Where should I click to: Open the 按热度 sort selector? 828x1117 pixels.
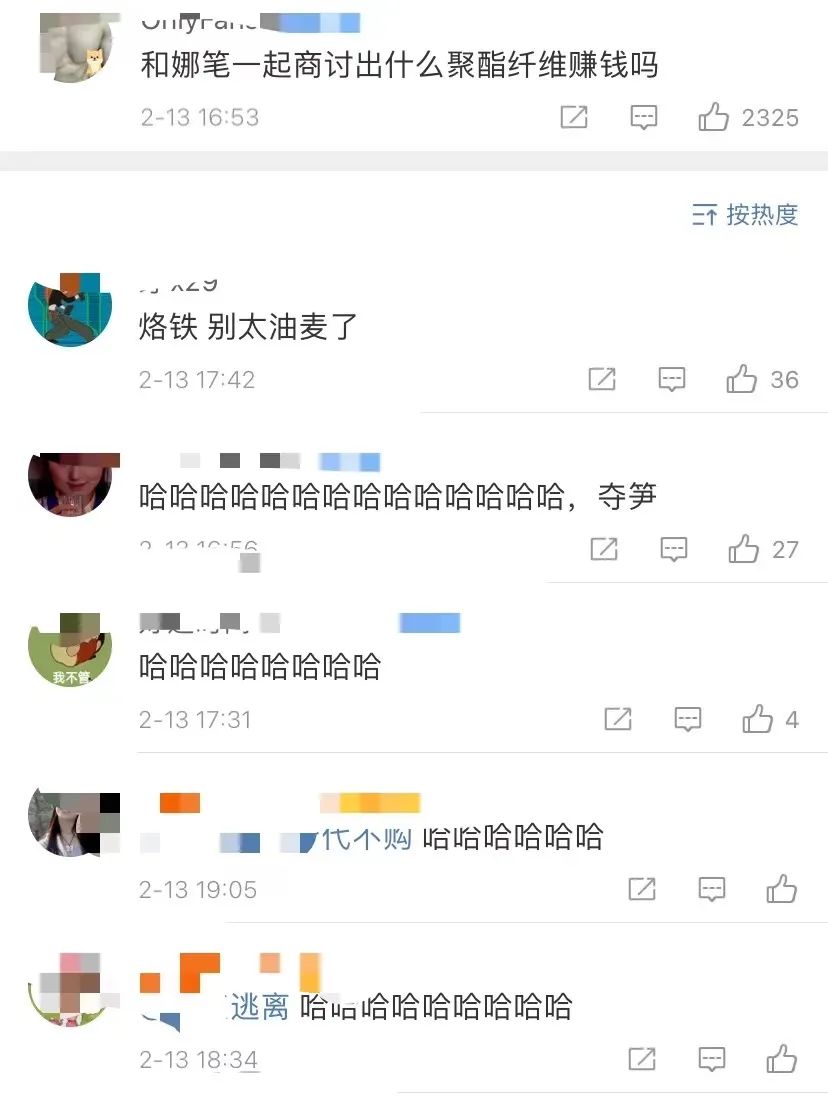(752, 215)
